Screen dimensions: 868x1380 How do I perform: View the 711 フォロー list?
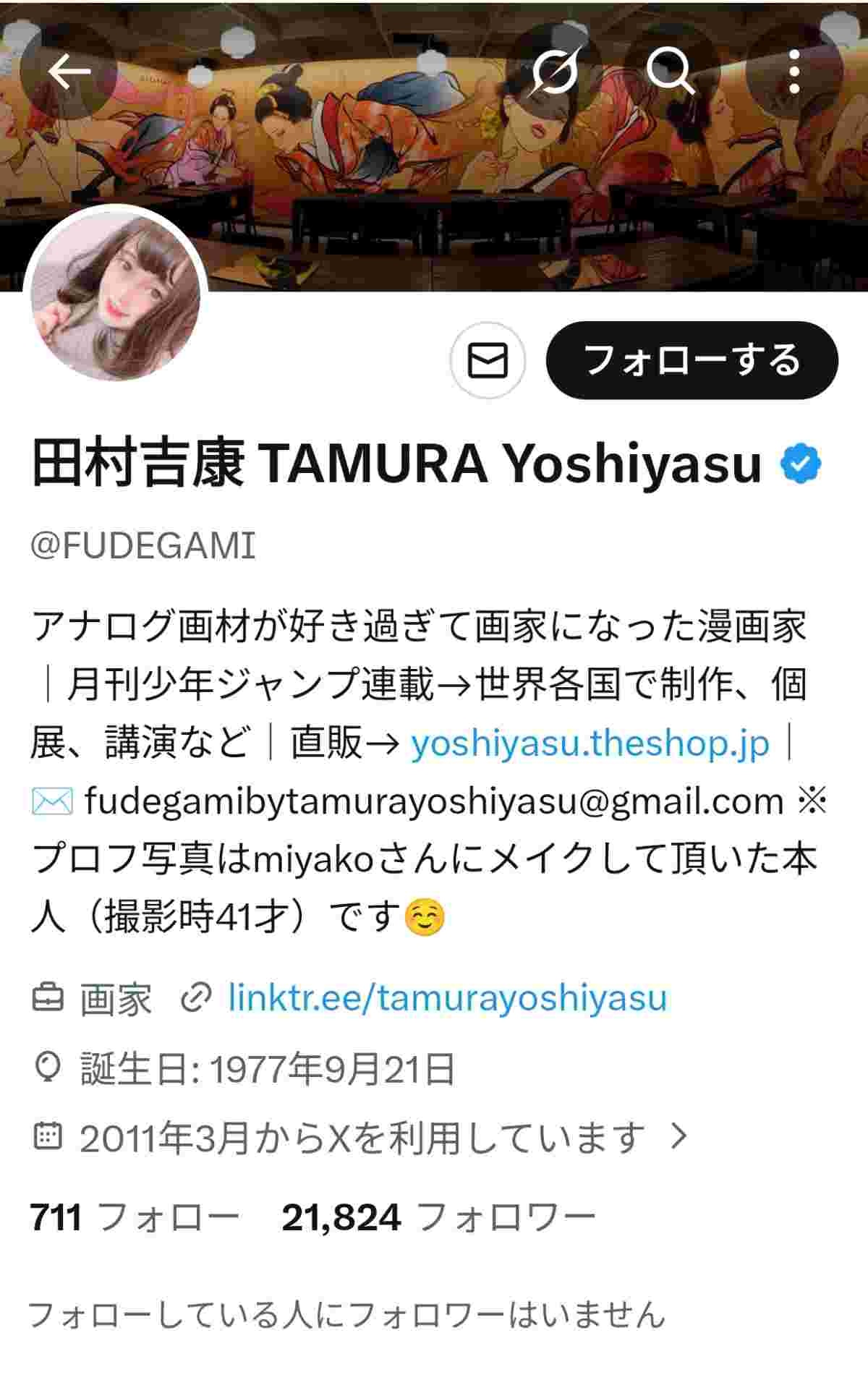click(x=134, y=1217)
